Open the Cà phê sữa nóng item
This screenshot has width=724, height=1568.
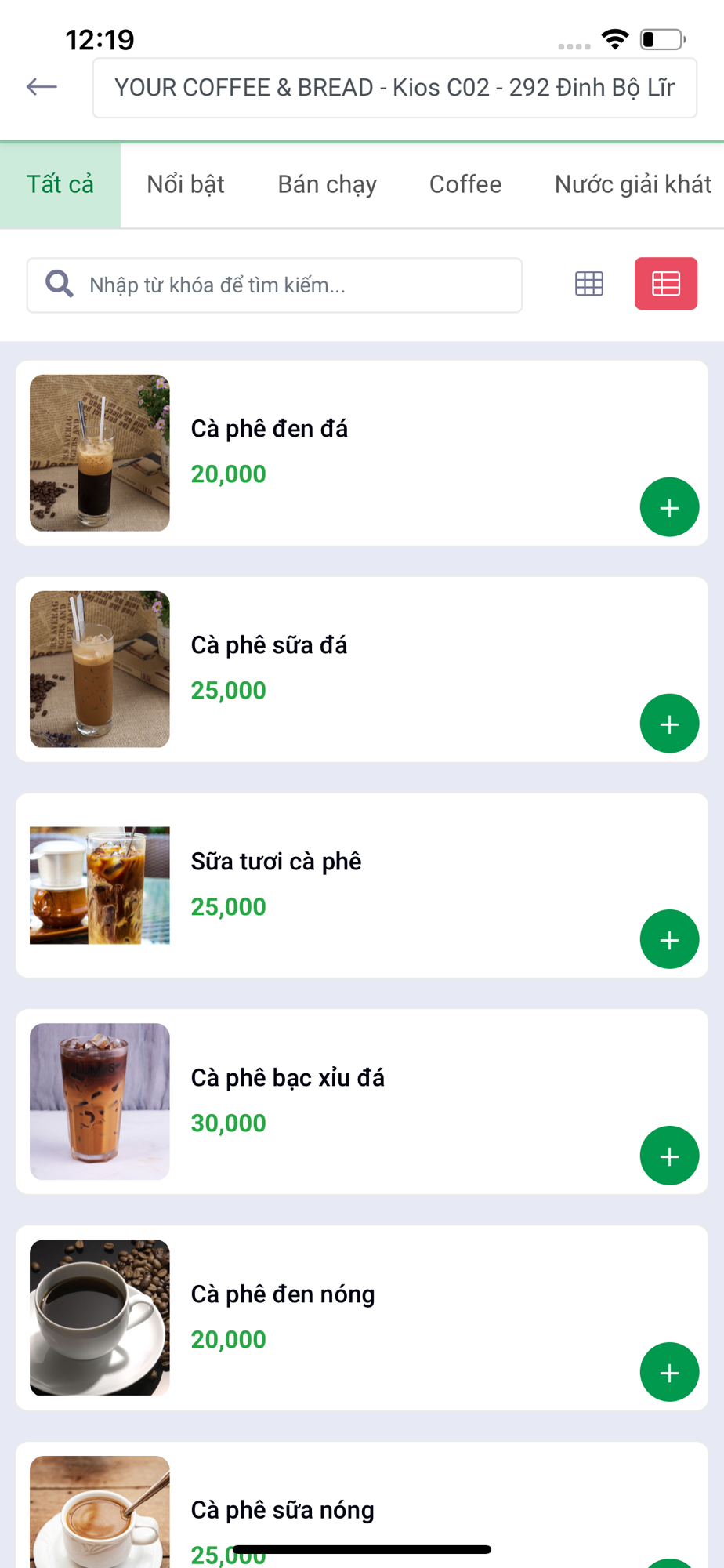(x=362, y=1505)
